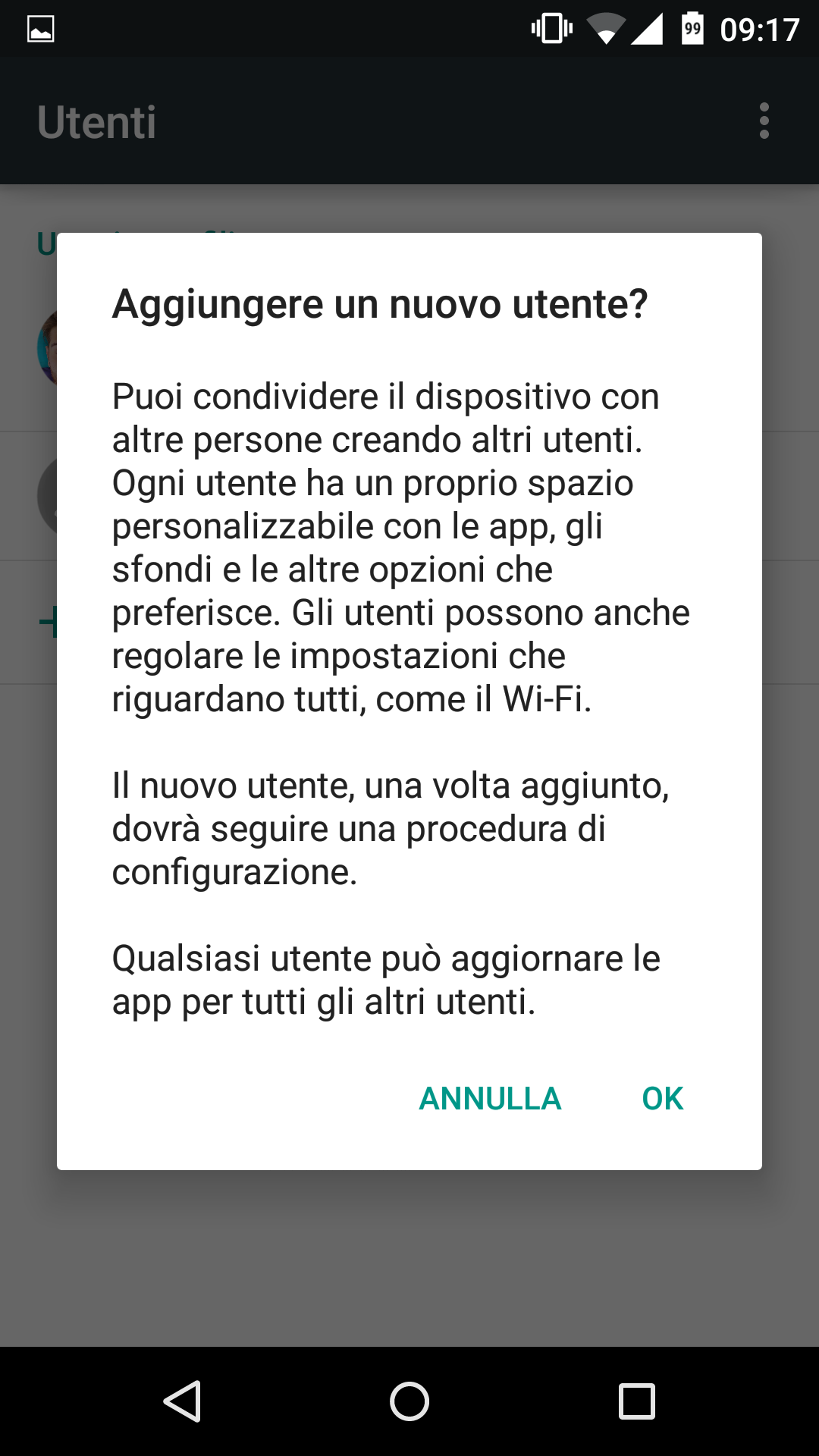Cancel the dialog with ANNULLA
Image resolution: width=819 pixels, height=1456 pixels.
490,1099
